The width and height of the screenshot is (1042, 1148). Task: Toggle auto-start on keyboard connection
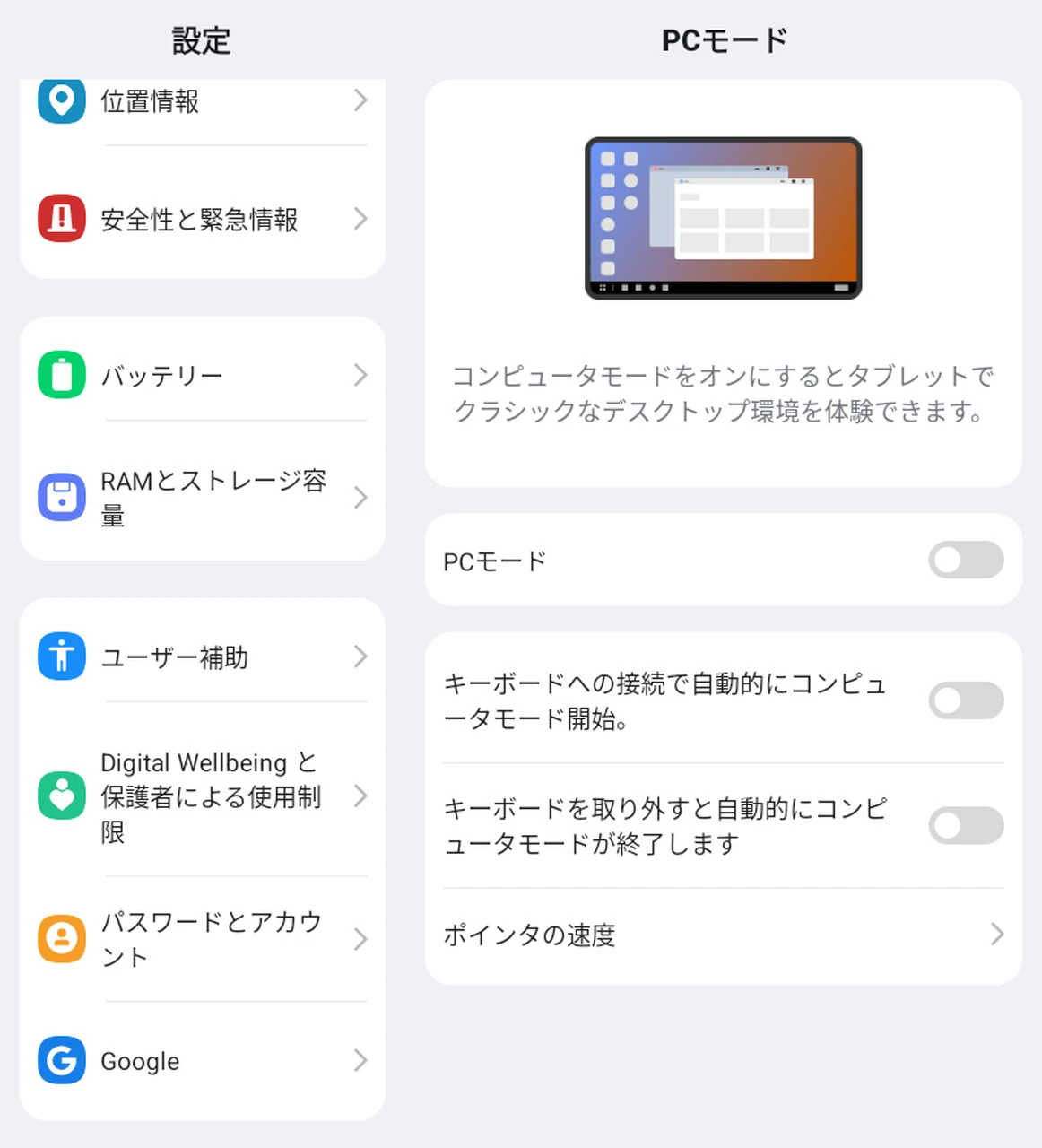965,700
